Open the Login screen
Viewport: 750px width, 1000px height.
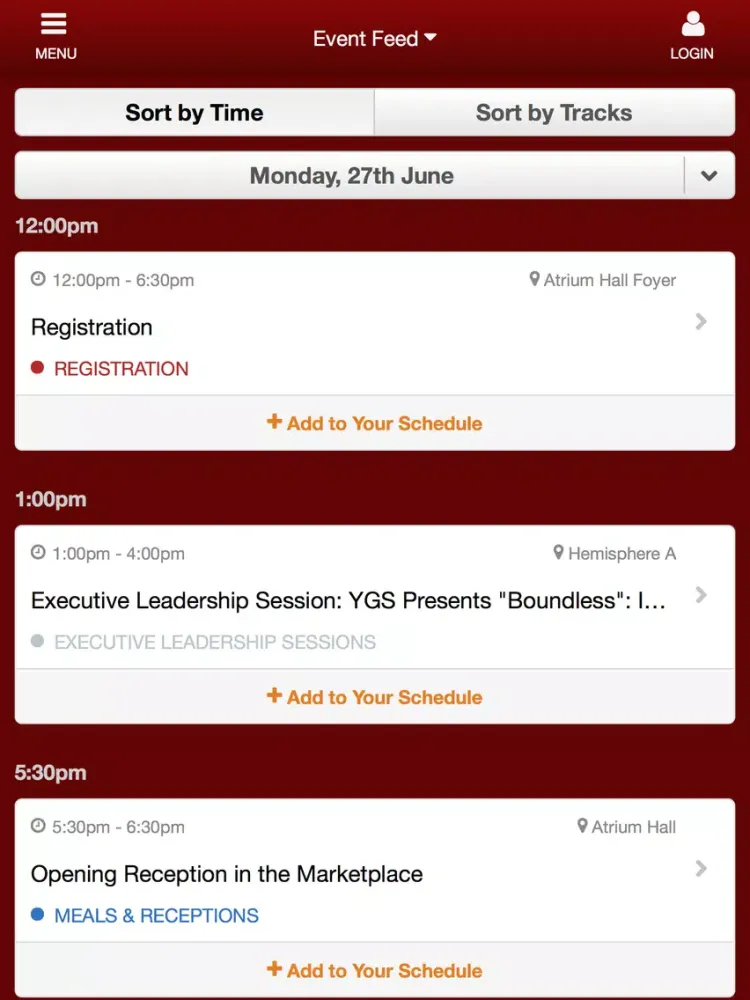691,36
